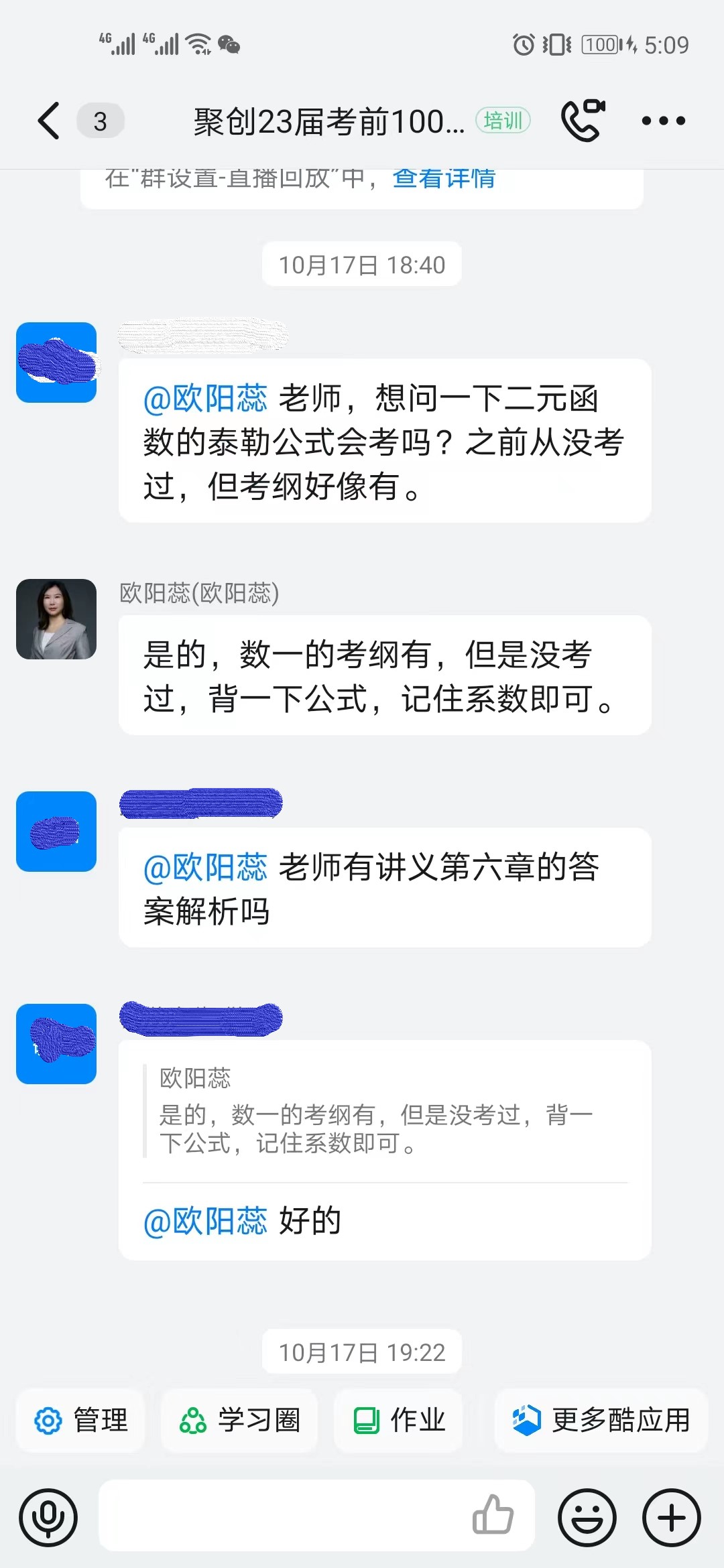Open 欧阳蕊's profile photo avatar

[56, 619]
